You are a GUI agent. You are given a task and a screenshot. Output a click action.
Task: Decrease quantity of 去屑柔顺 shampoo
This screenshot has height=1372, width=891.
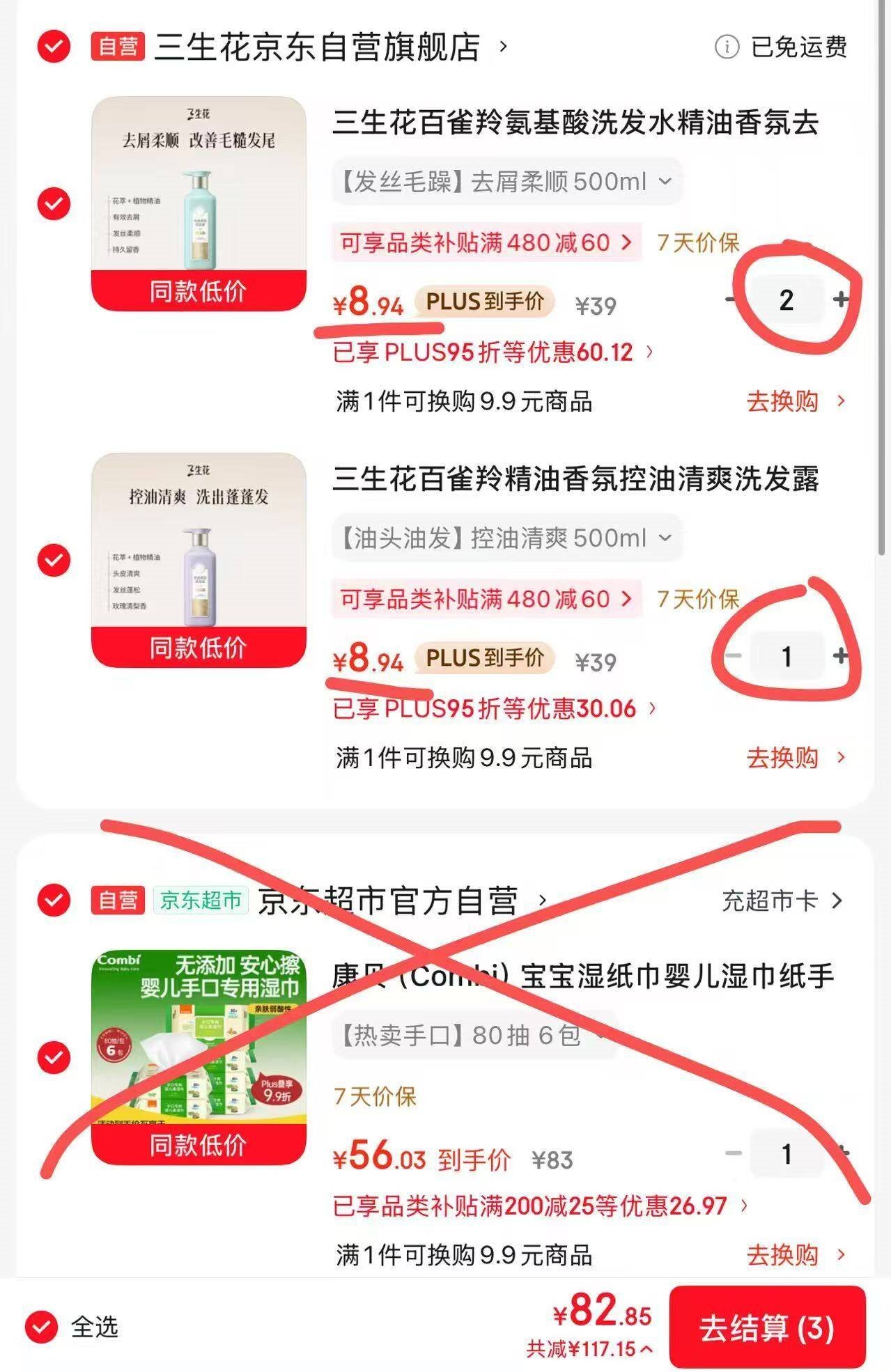click(x=730, y=299)
